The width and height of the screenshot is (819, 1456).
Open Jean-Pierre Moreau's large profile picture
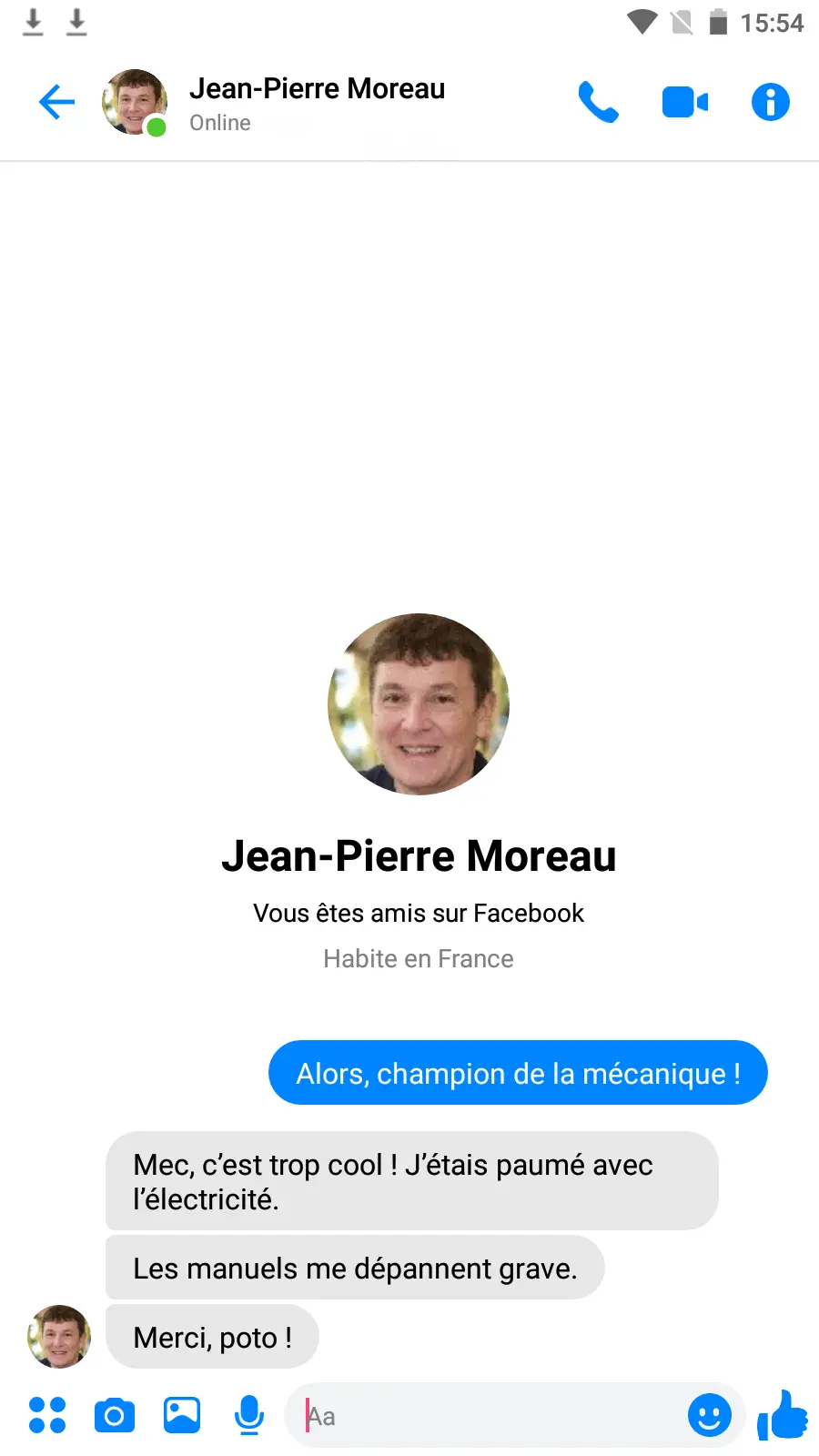click(419, 703)
